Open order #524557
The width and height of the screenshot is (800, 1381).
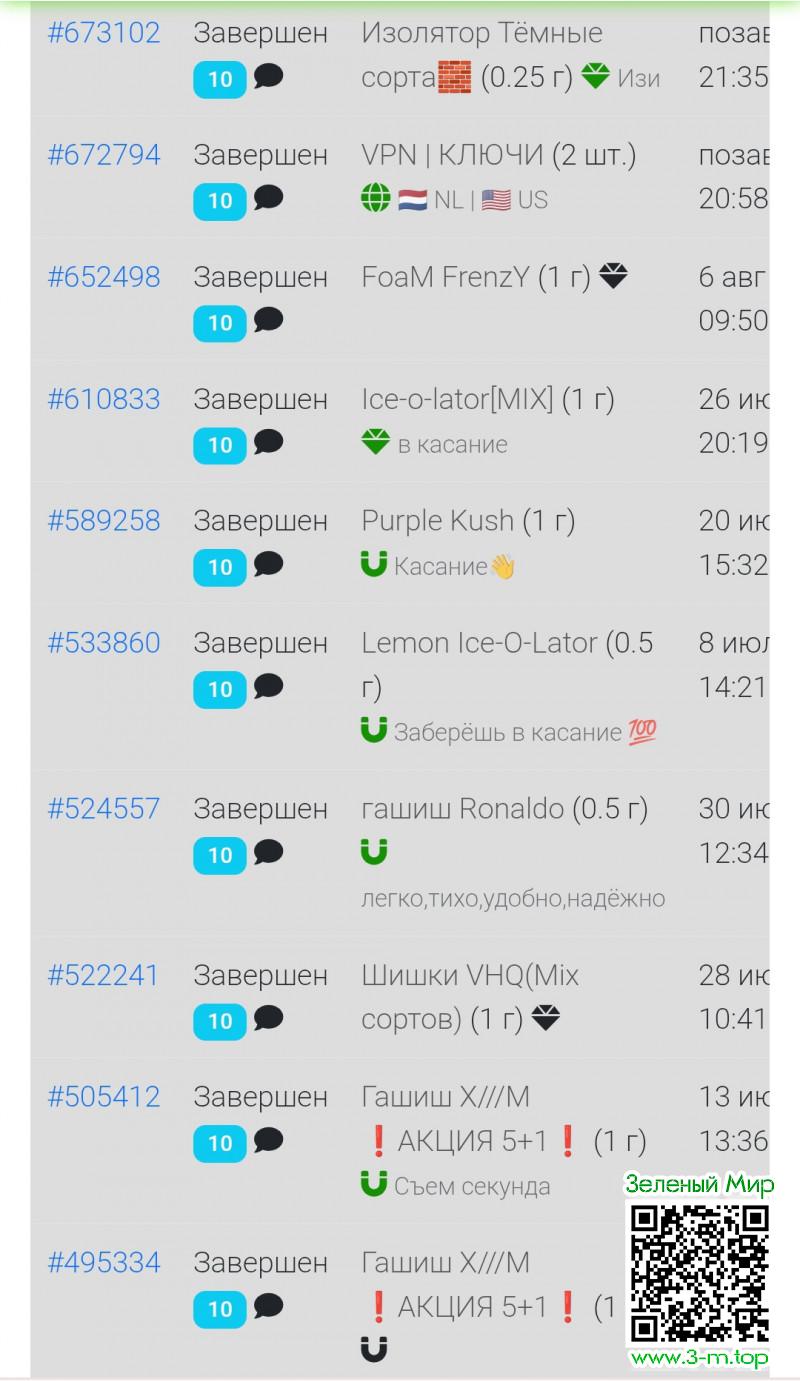coord(104,809)
